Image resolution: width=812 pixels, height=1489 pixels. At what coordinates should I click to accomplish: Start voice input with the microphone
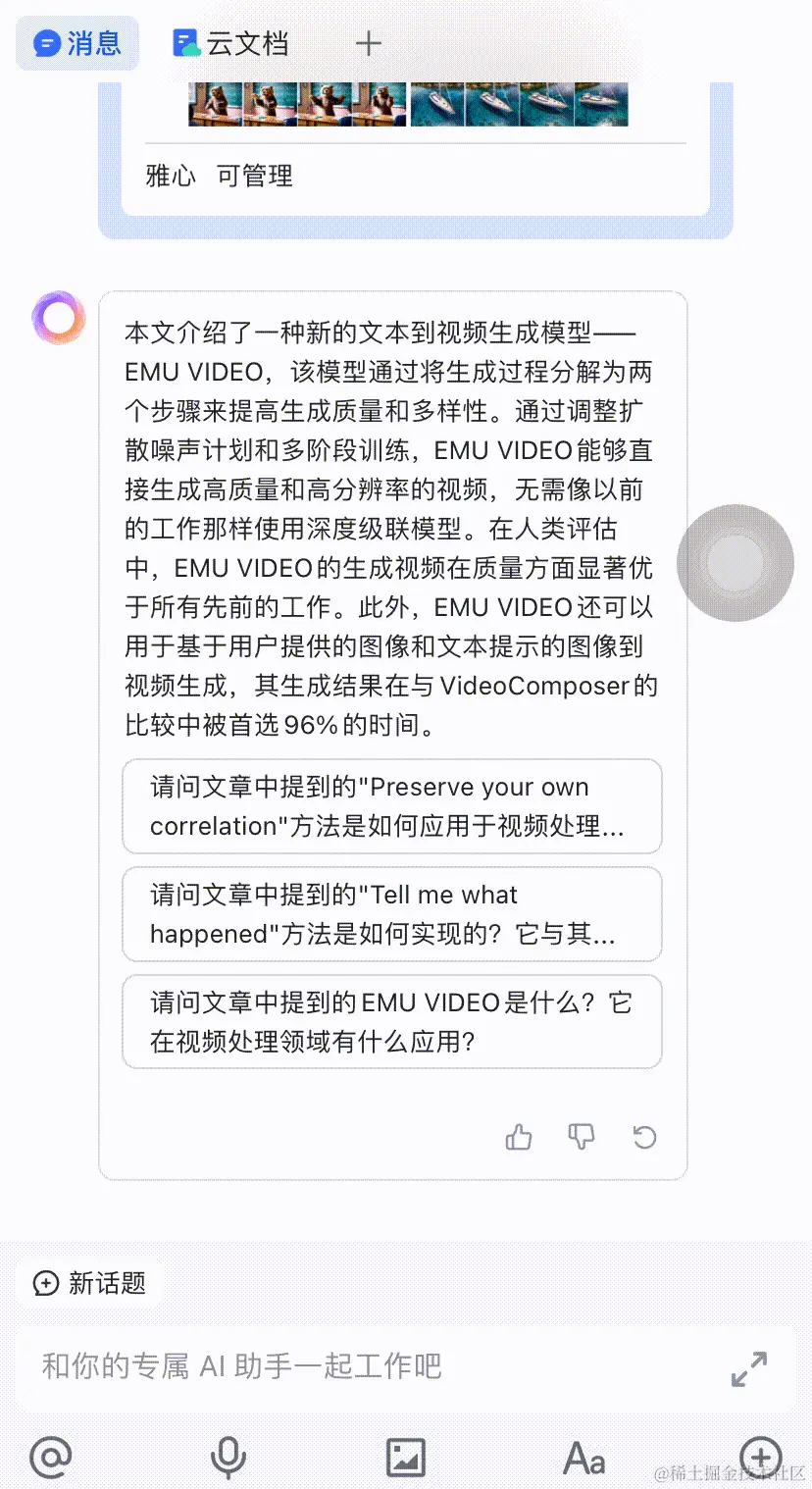point(228,1457)
